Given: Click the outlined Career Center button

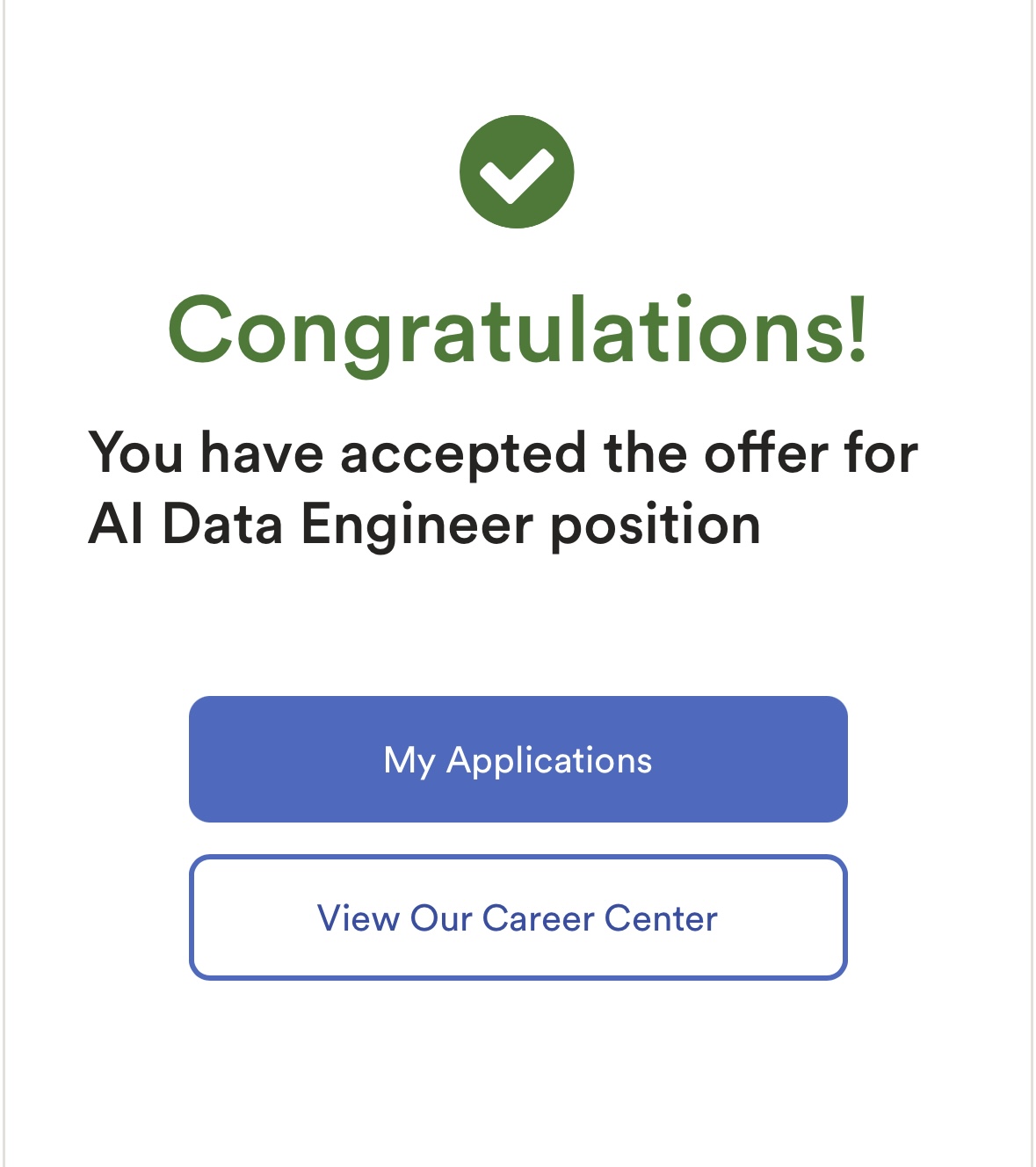Looking at the screenshot, I should 517,917.
